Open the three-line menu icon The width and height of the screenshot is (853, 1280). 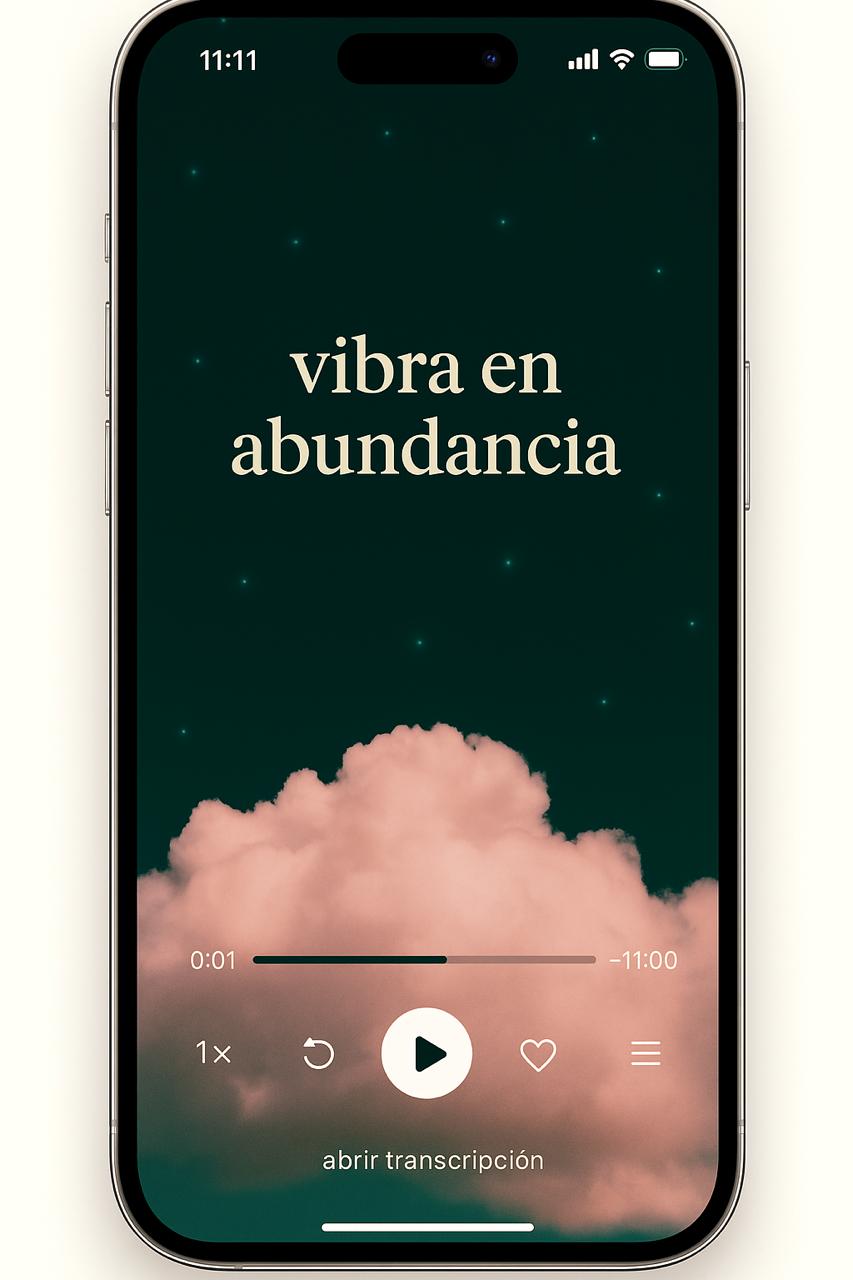coord(646,1053)
